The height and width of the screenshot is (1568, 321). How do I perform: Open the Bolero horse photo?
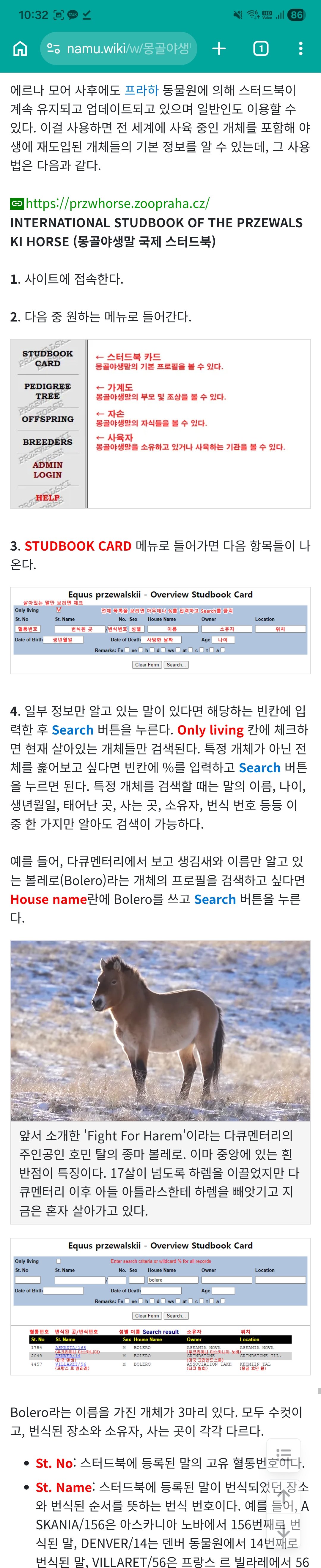(160, 1030)
